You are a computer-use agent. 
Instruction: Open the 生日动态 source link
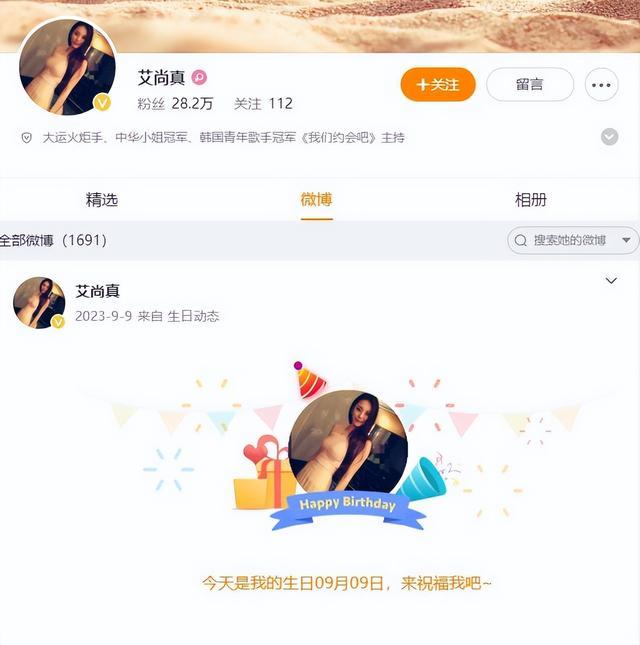click(193, 316)
